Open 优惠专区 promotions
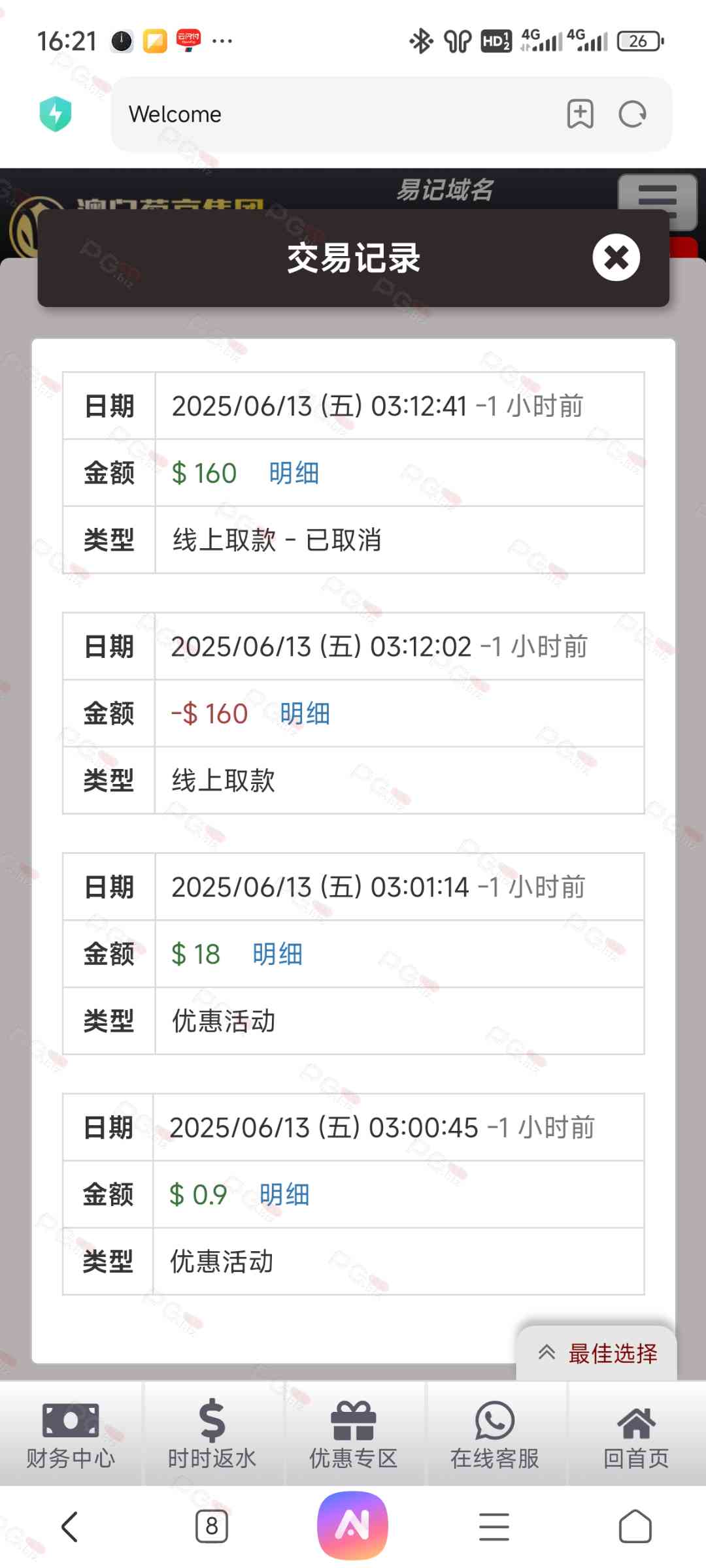706x1568 pixels. point(353,1435)
